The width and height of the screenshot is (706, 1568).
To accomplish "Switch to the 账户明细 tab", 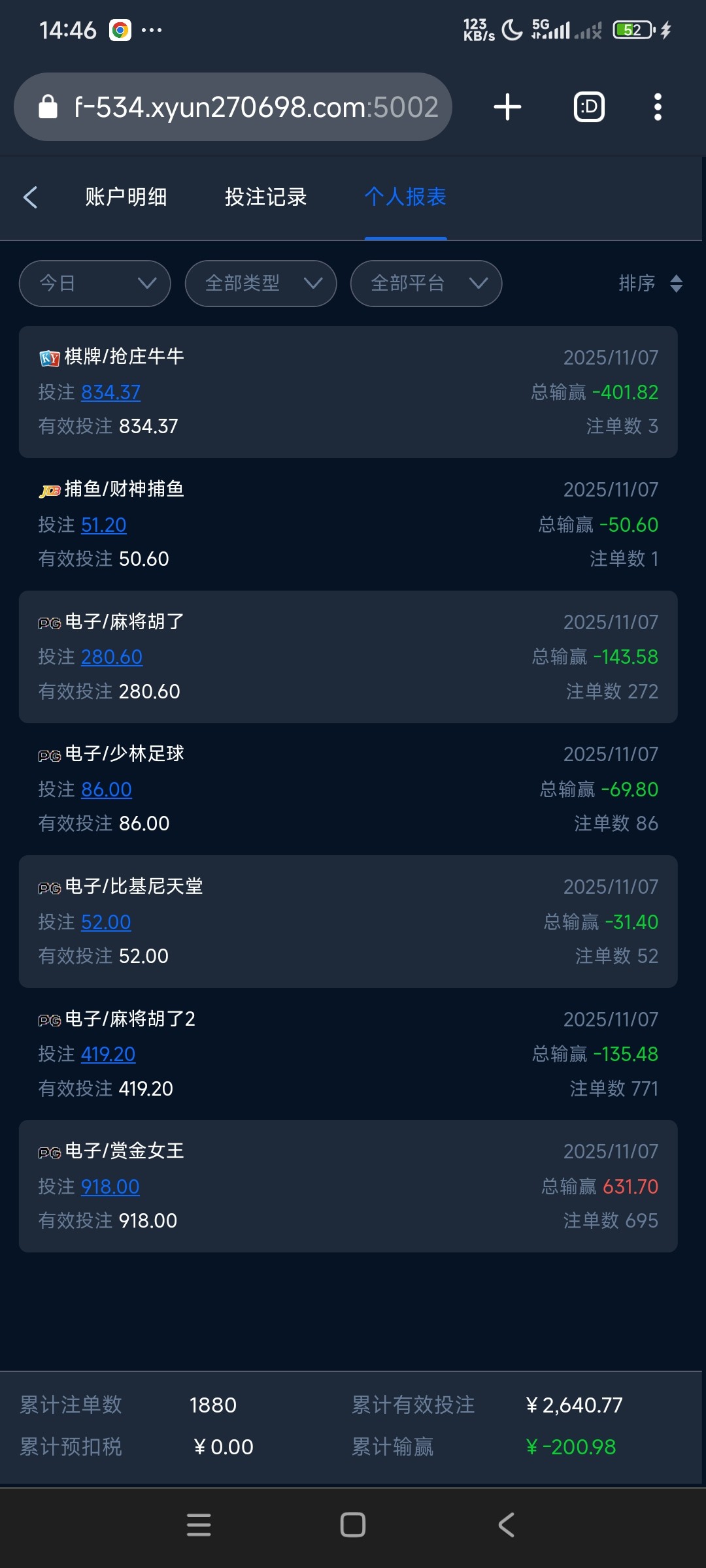I will pyautogui.click(x=126, y=197).
